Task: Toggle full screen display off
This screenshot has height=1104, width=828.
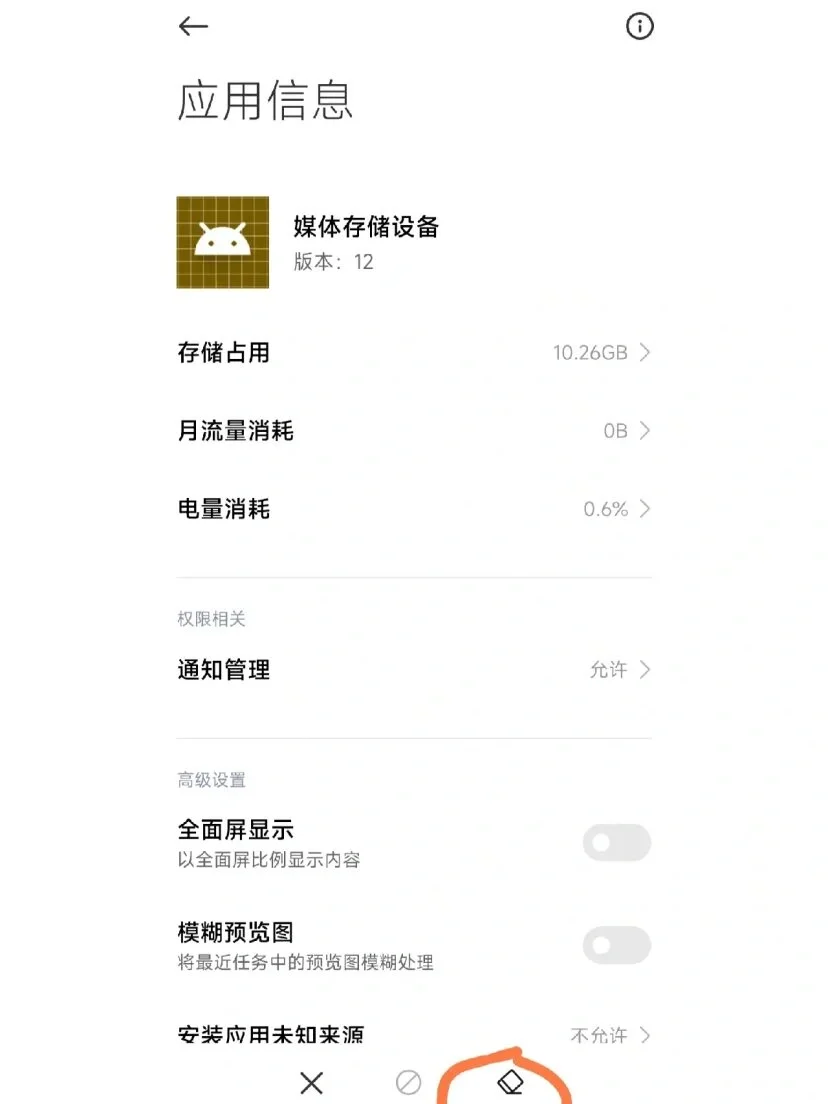Action: (x=616, y=842)
